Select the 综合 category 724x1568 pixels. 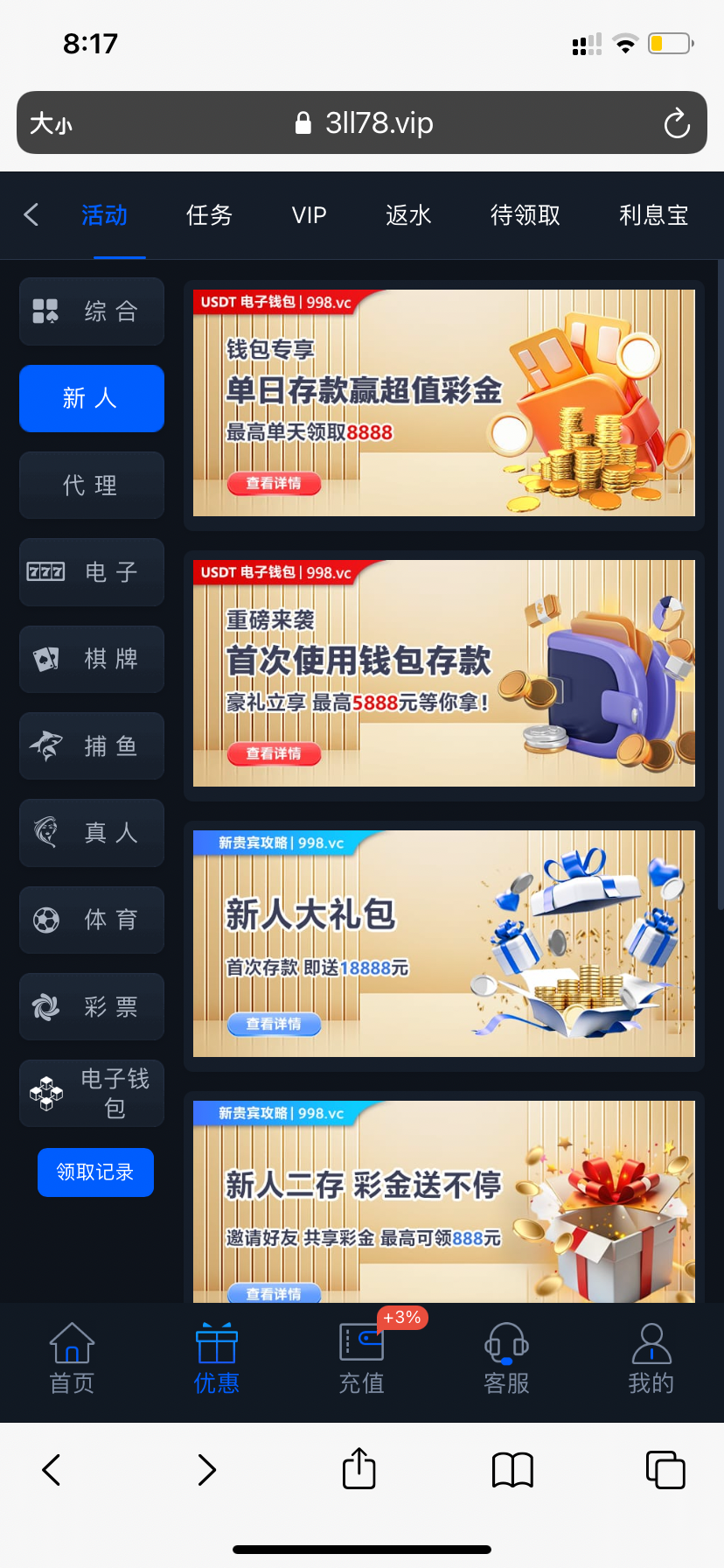click(92, 311)
